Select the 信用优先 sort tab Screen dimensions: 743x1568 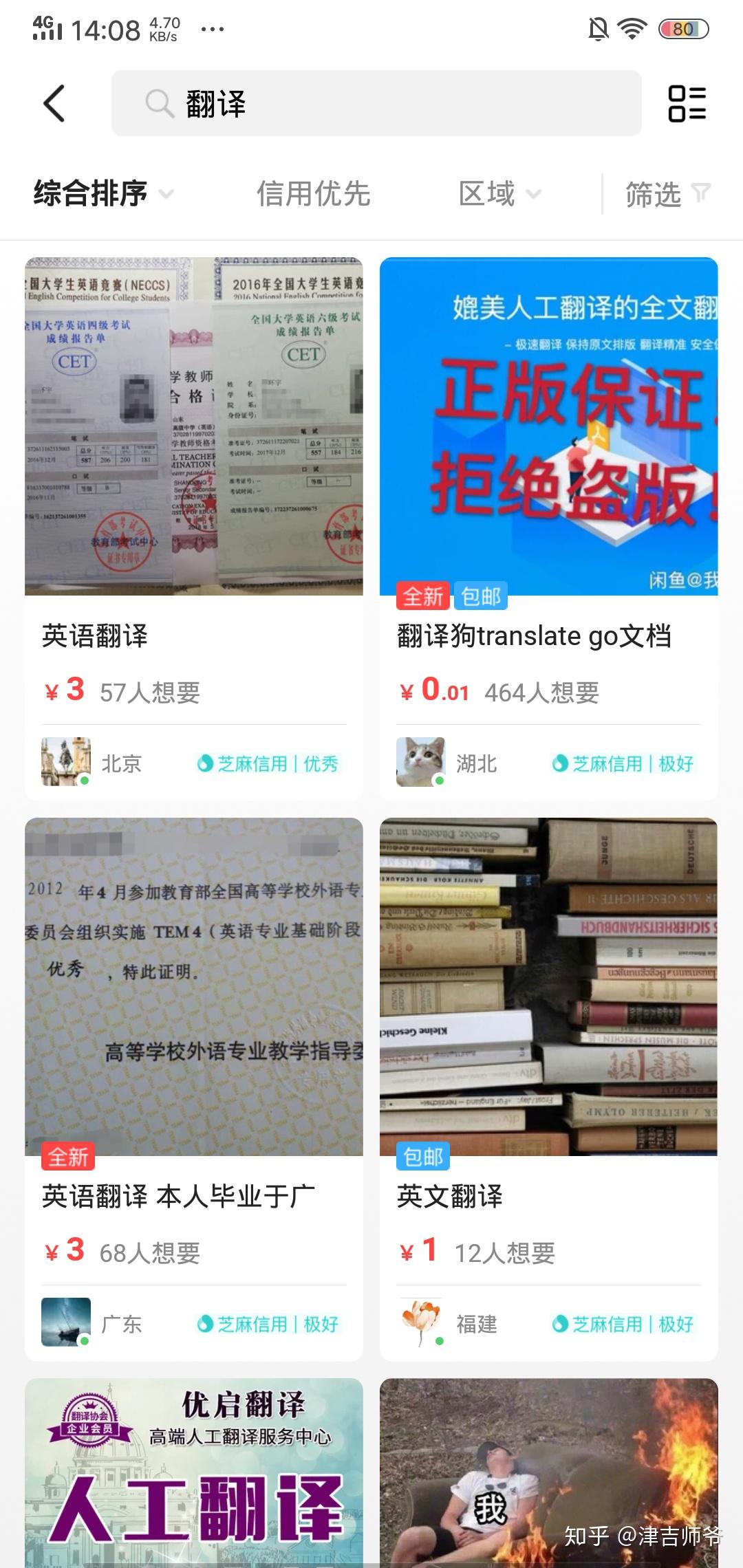pos(313,193)
